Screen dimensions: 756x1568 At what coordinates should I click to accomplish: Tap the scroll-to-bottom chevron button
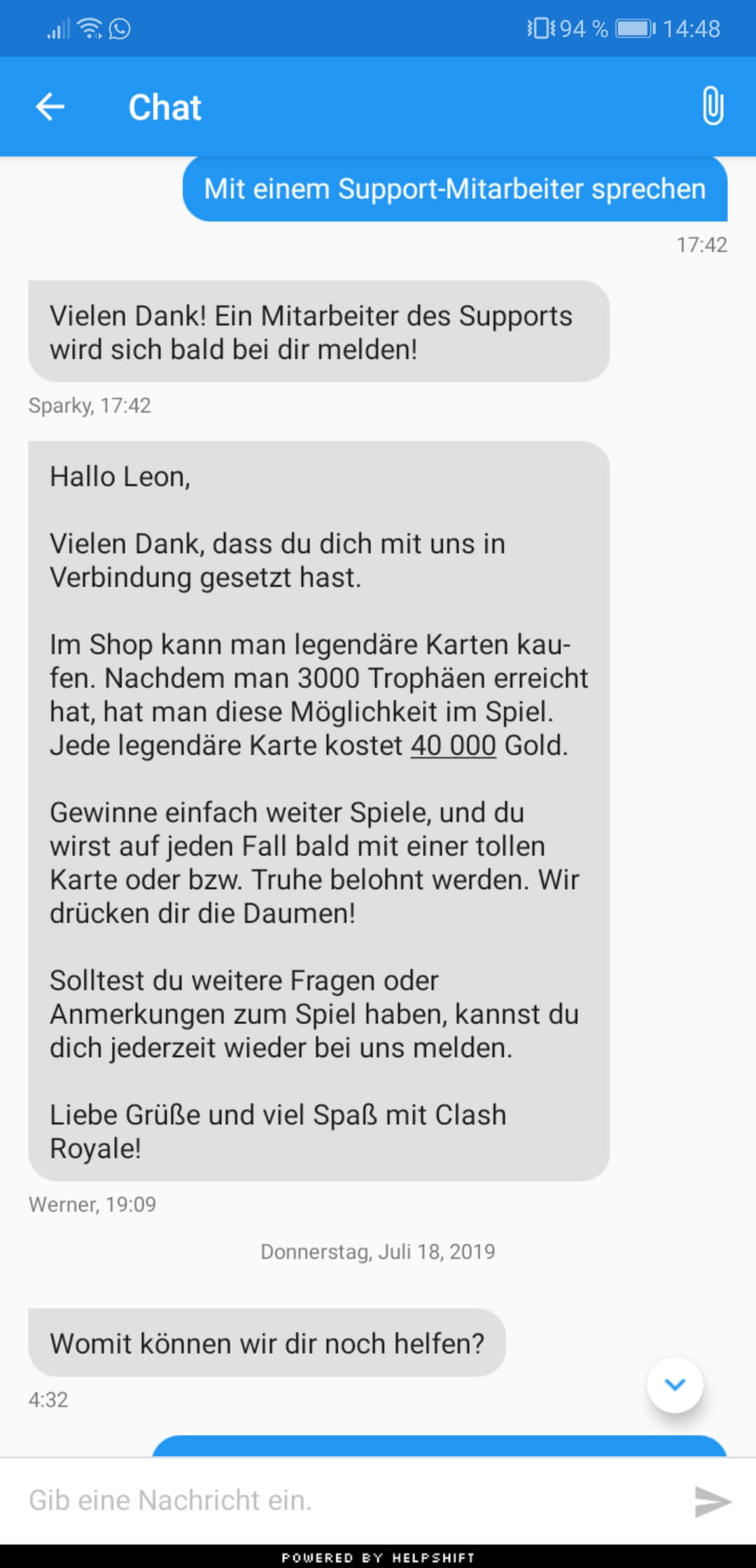(675, 1385)
